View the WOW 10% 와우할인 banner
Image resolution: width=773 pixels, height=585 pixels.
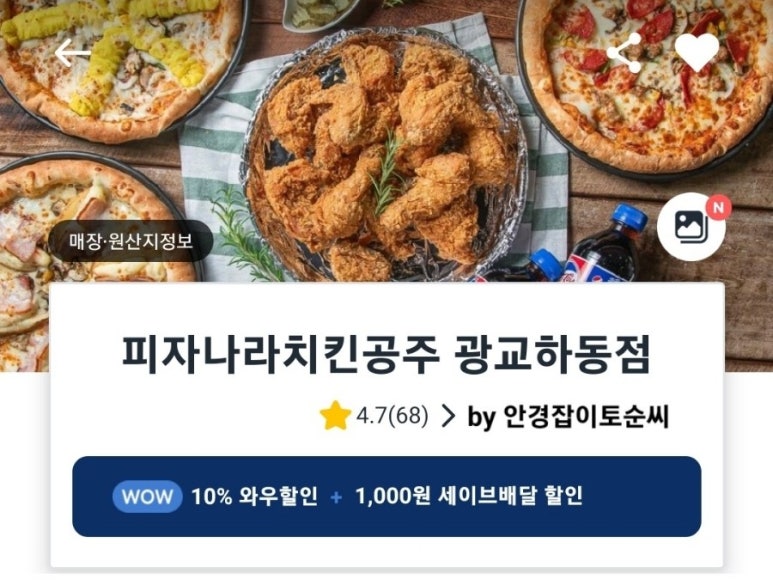click(386, 496)
